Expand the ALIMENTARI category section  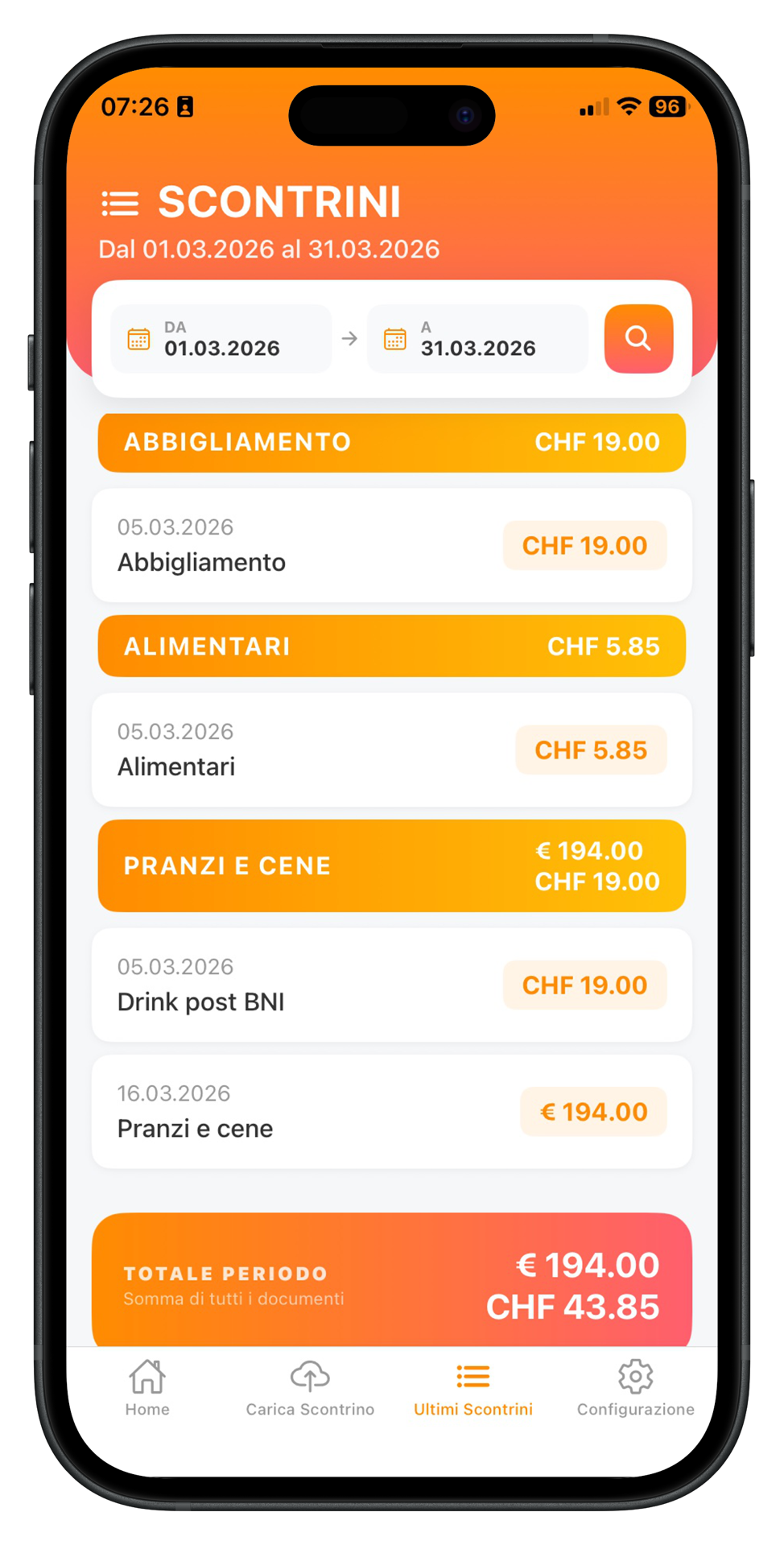[x=391, y=646]
